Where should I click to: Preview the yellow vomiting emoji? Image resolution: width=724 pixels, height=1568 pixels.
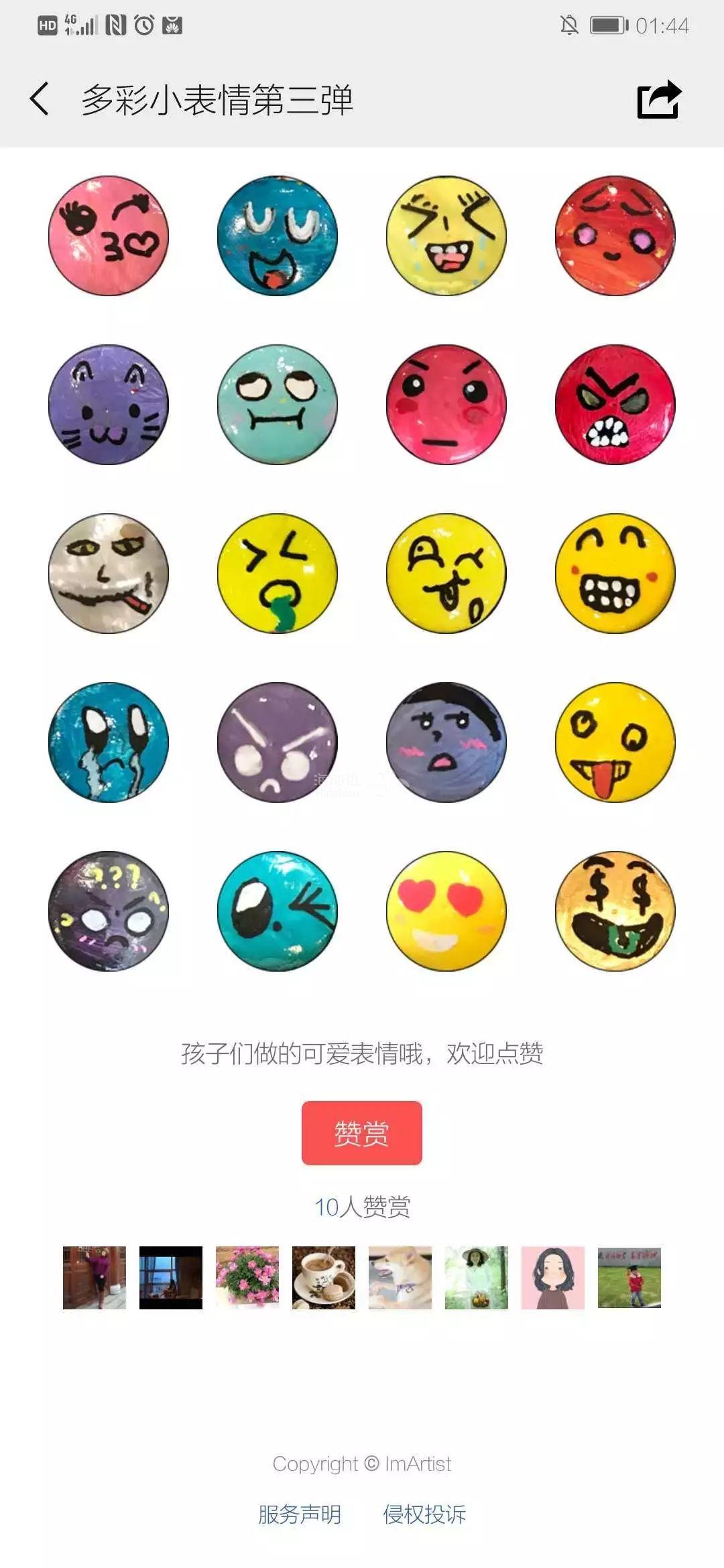click(278, 574)
